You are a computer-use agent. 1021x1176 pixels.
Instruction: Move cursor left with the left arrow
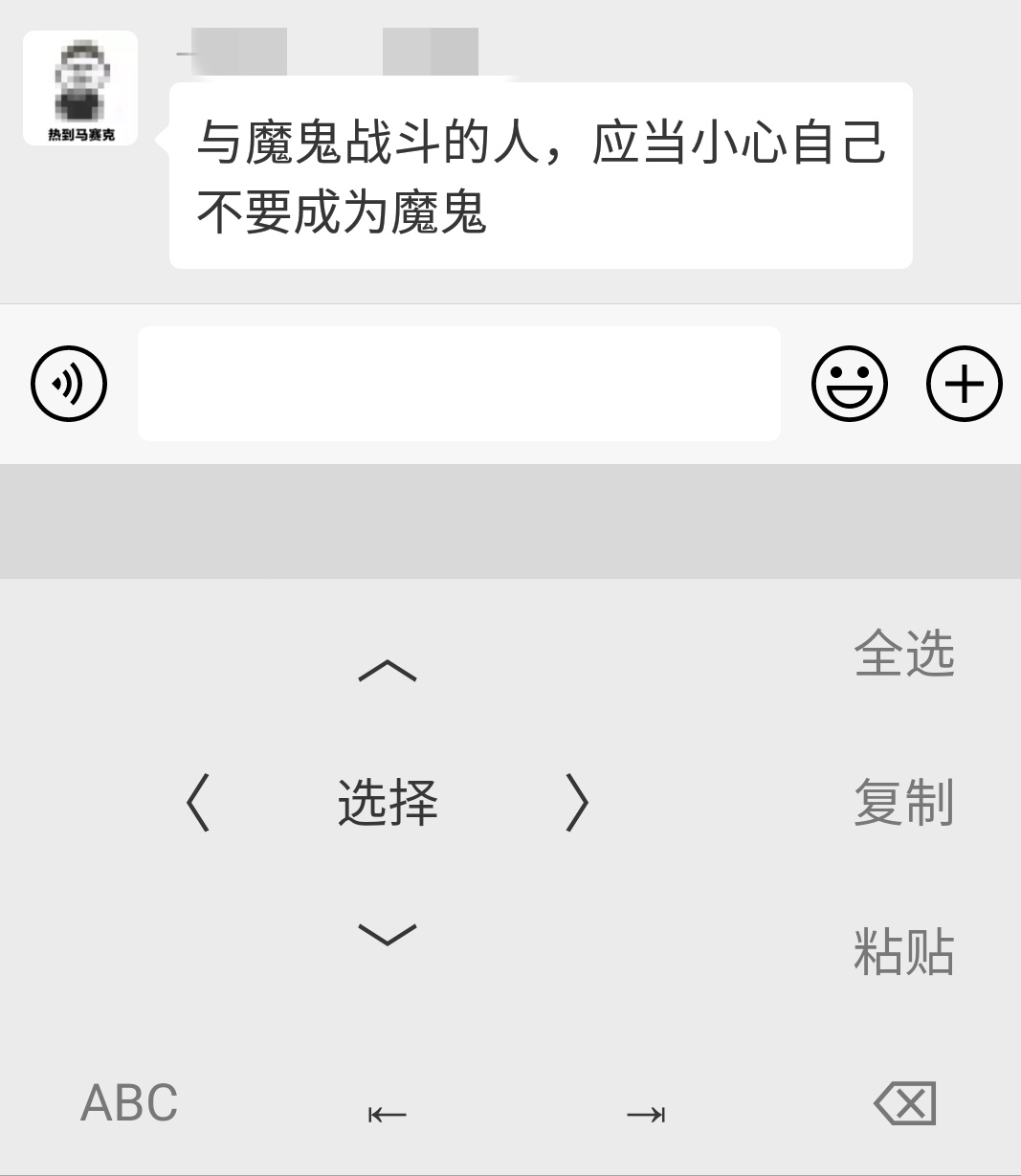198,802
